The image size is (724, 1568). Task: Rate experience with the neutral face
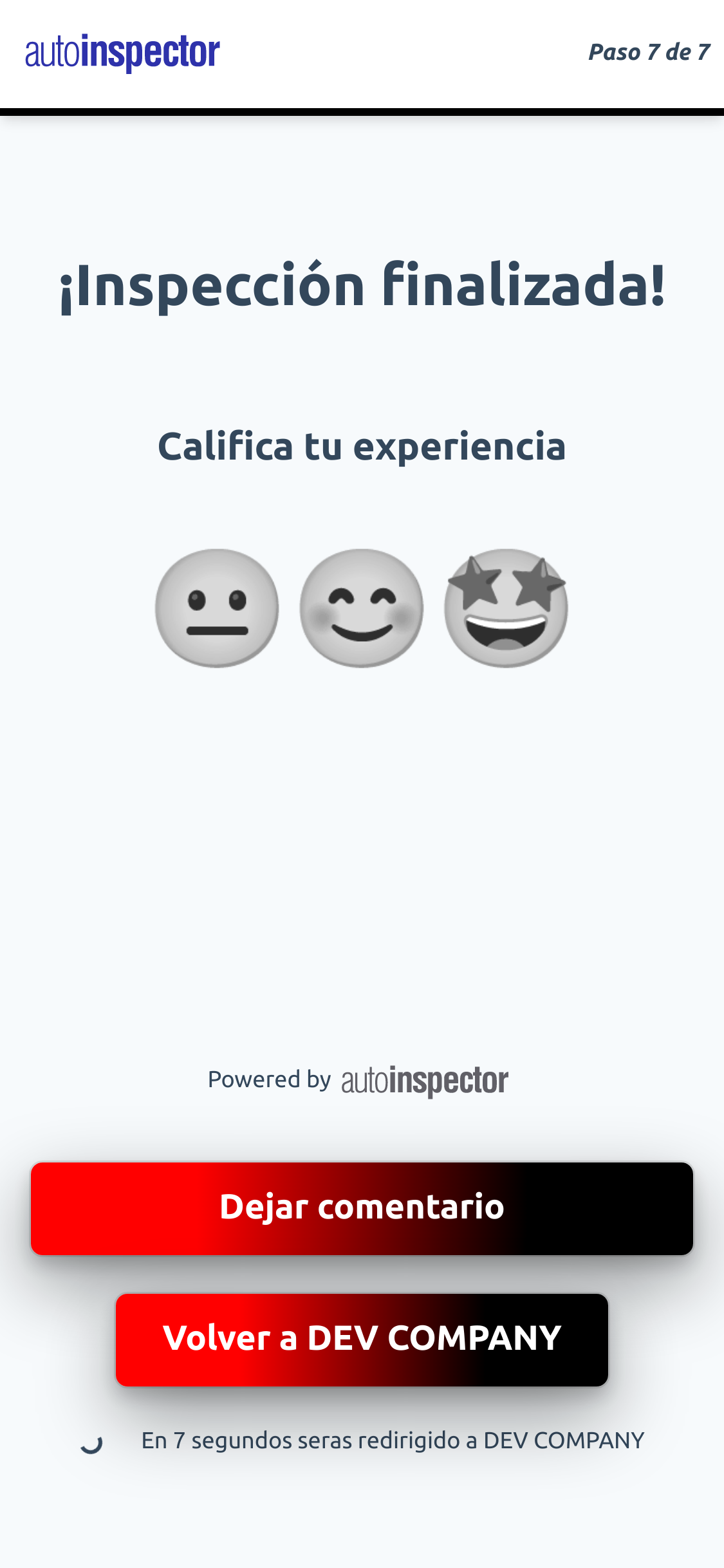coord(217,608)
